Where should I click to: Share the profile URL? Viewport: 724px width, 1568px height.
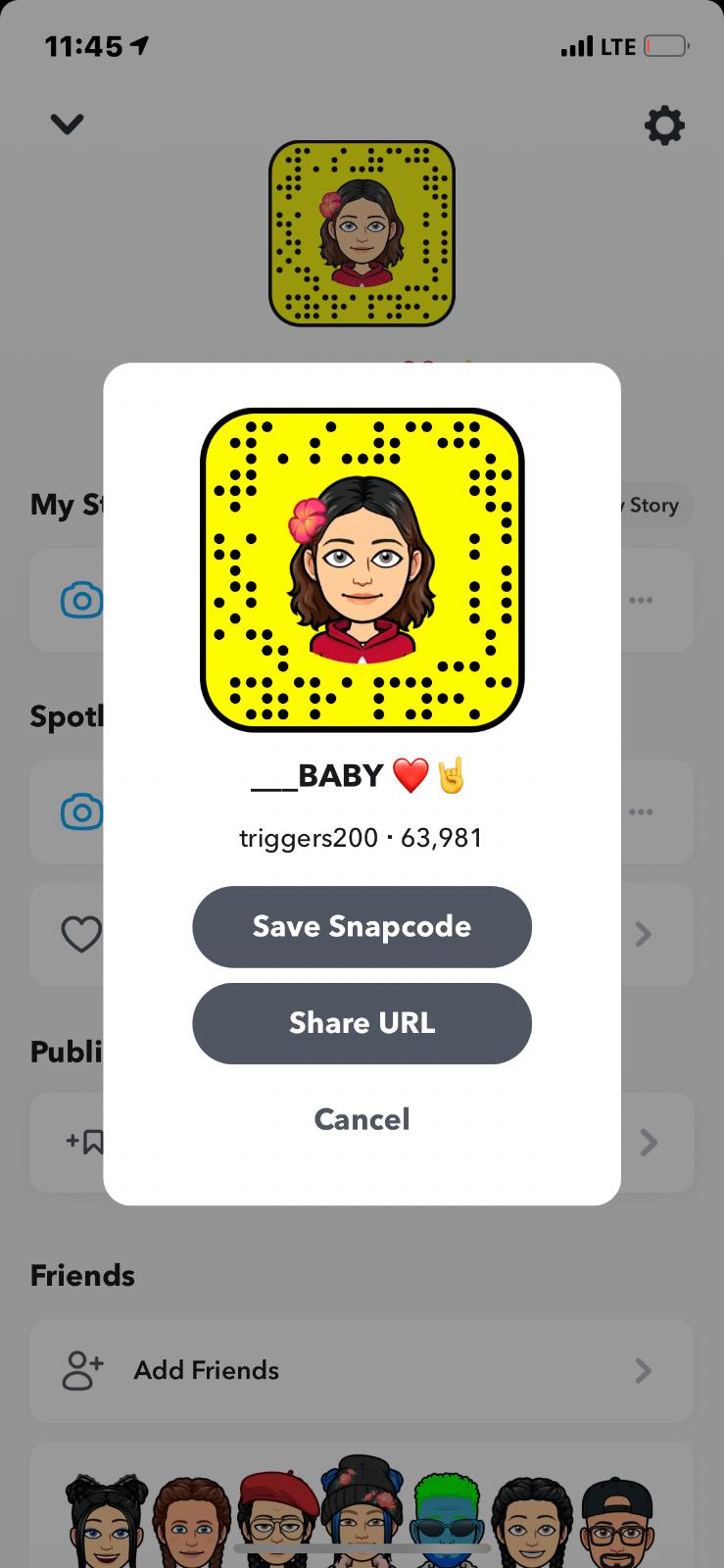(x=362, y=1023)
